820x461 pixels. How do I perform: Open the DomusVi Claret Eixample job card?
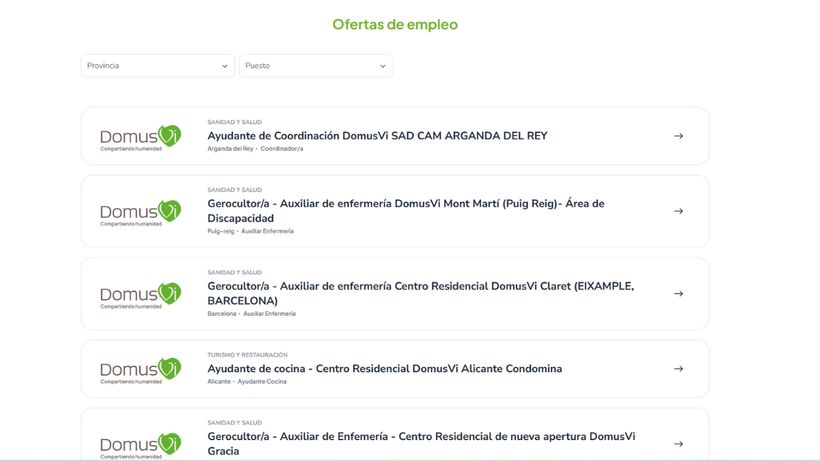[x=420, y=293]
